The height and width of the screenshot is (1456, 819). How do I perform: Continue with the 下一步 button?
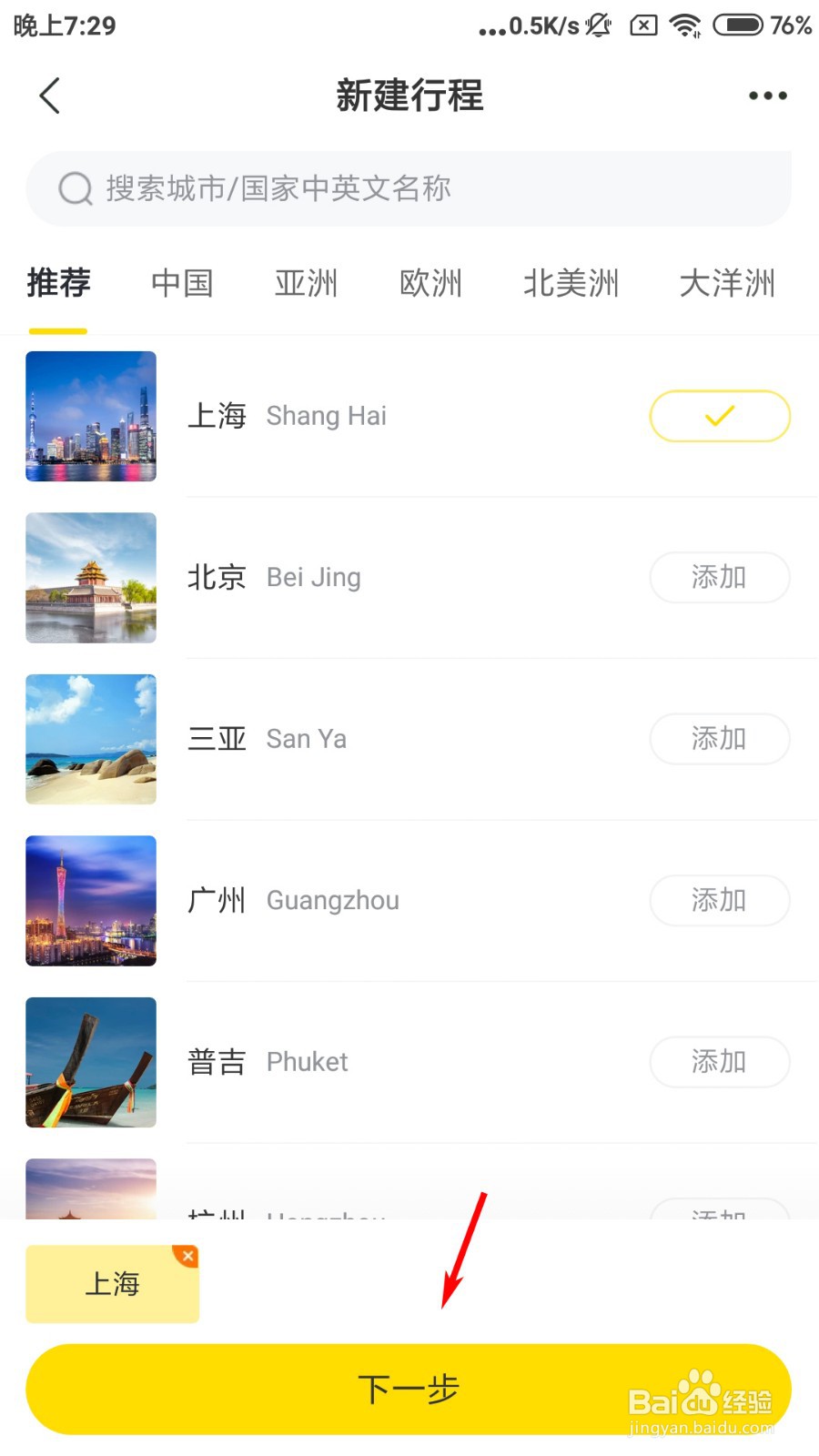[409, 1389]
